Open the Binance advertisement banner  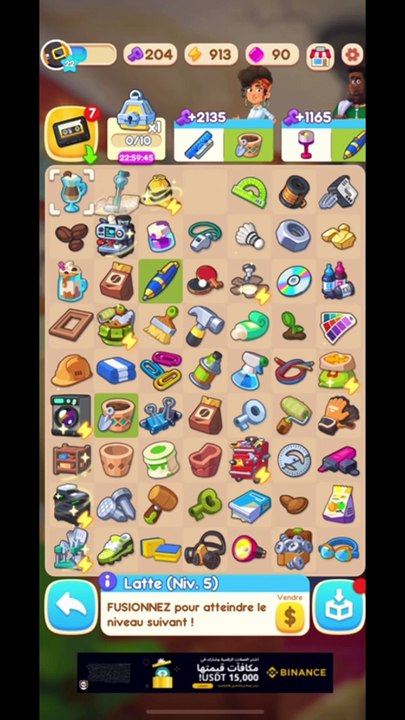pos(205,672)
